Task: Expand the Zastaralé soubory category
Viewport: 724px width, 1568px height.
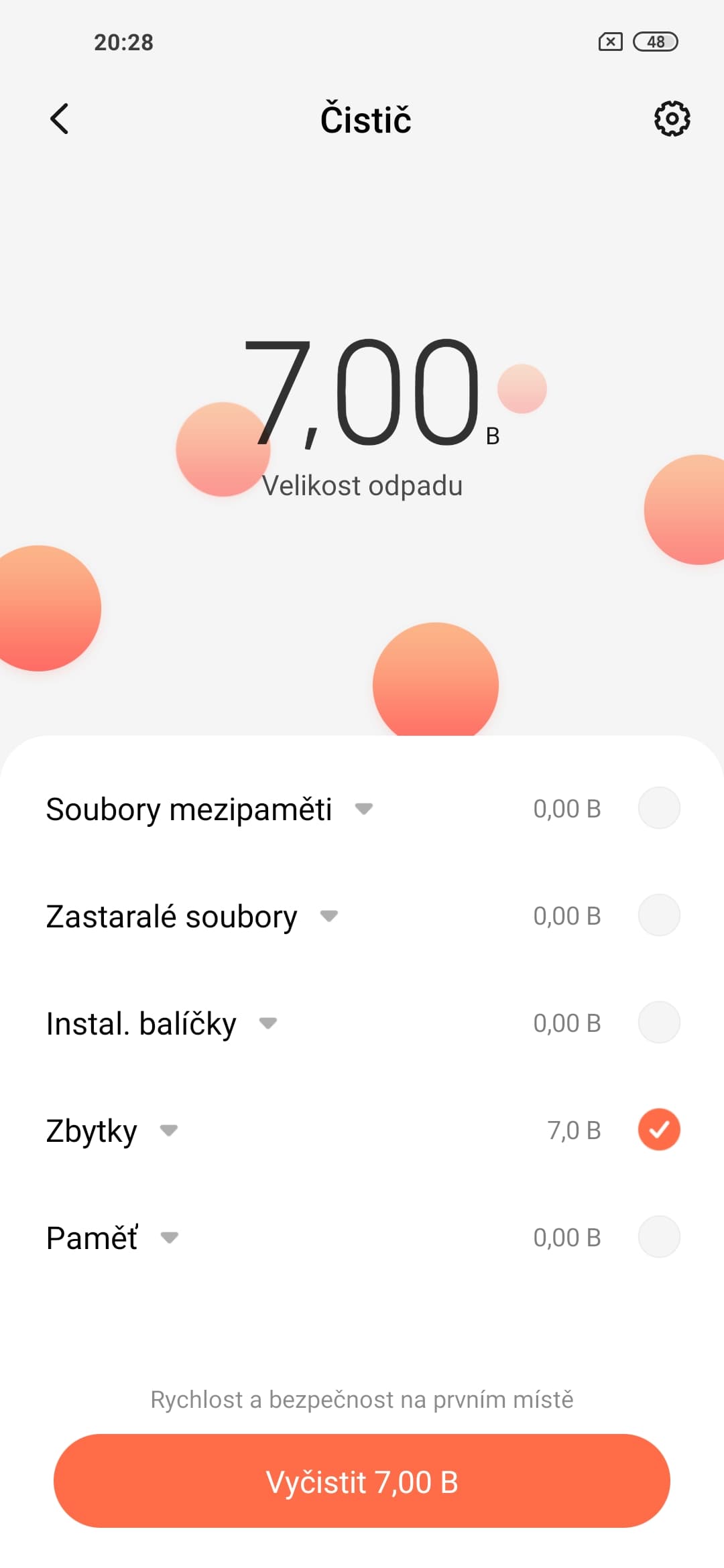Action: (328, 916)
